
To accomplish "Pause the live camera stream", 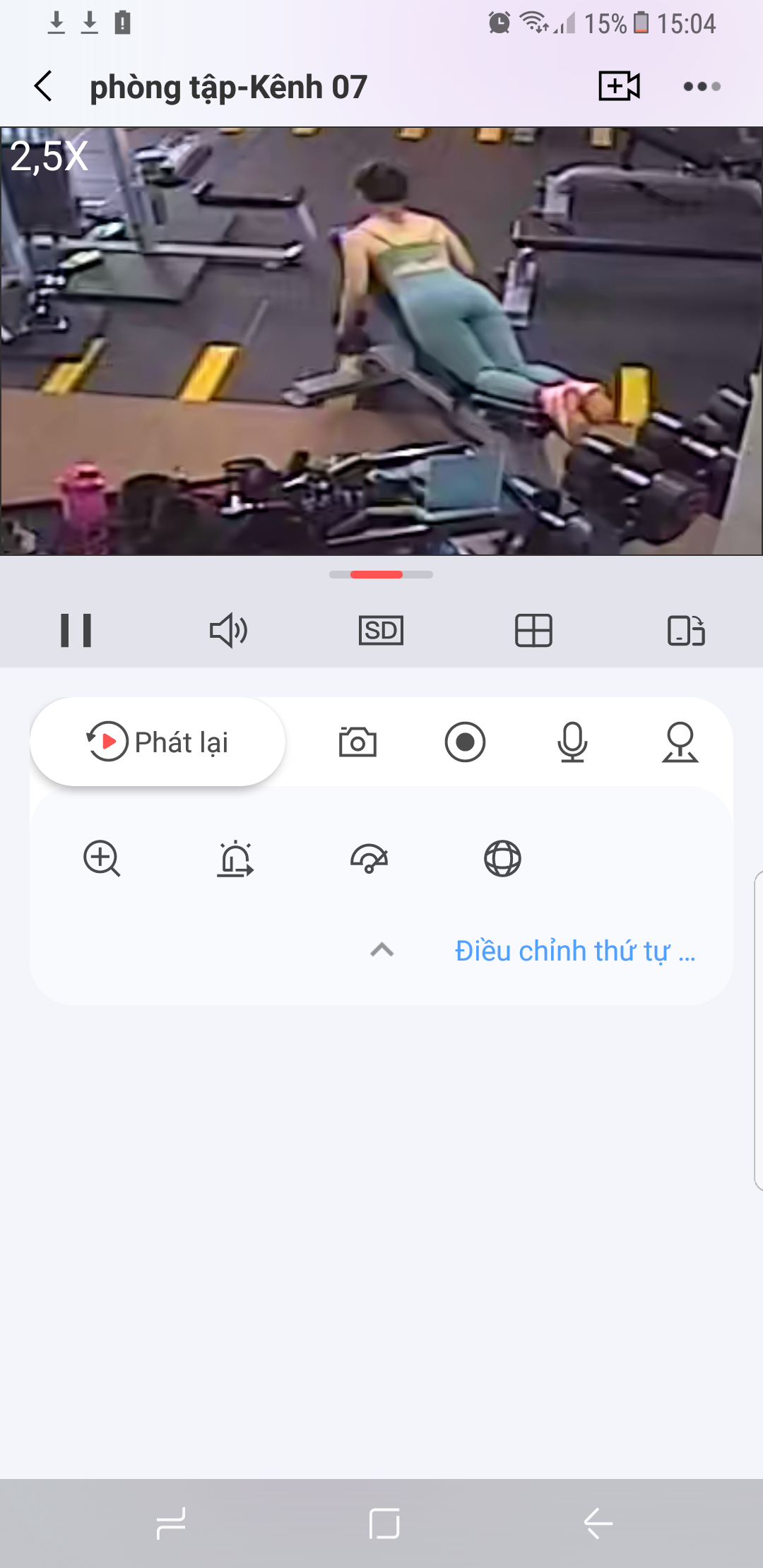I will click(76, 630).
